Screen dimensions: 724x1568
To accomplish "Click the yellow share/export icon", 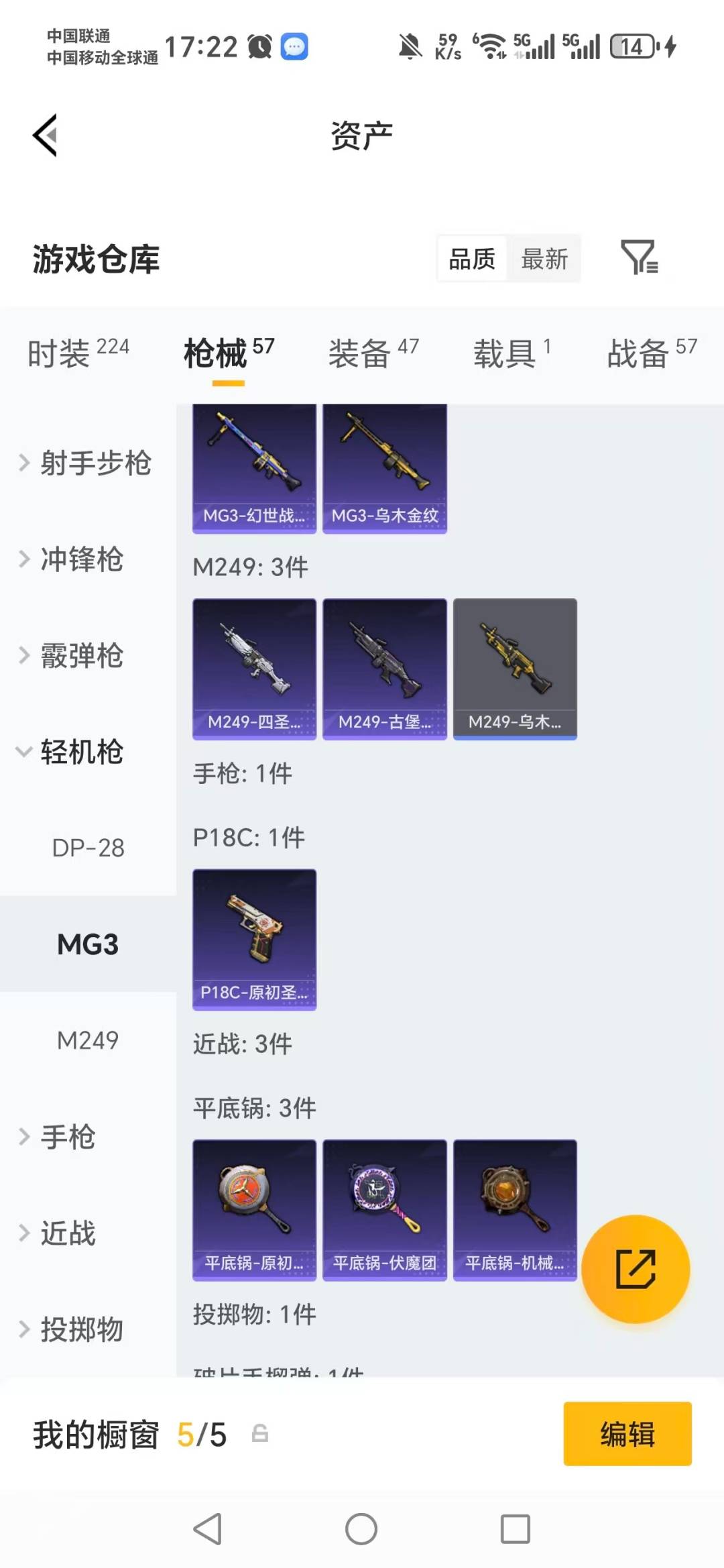I will tap(636, 1268).
